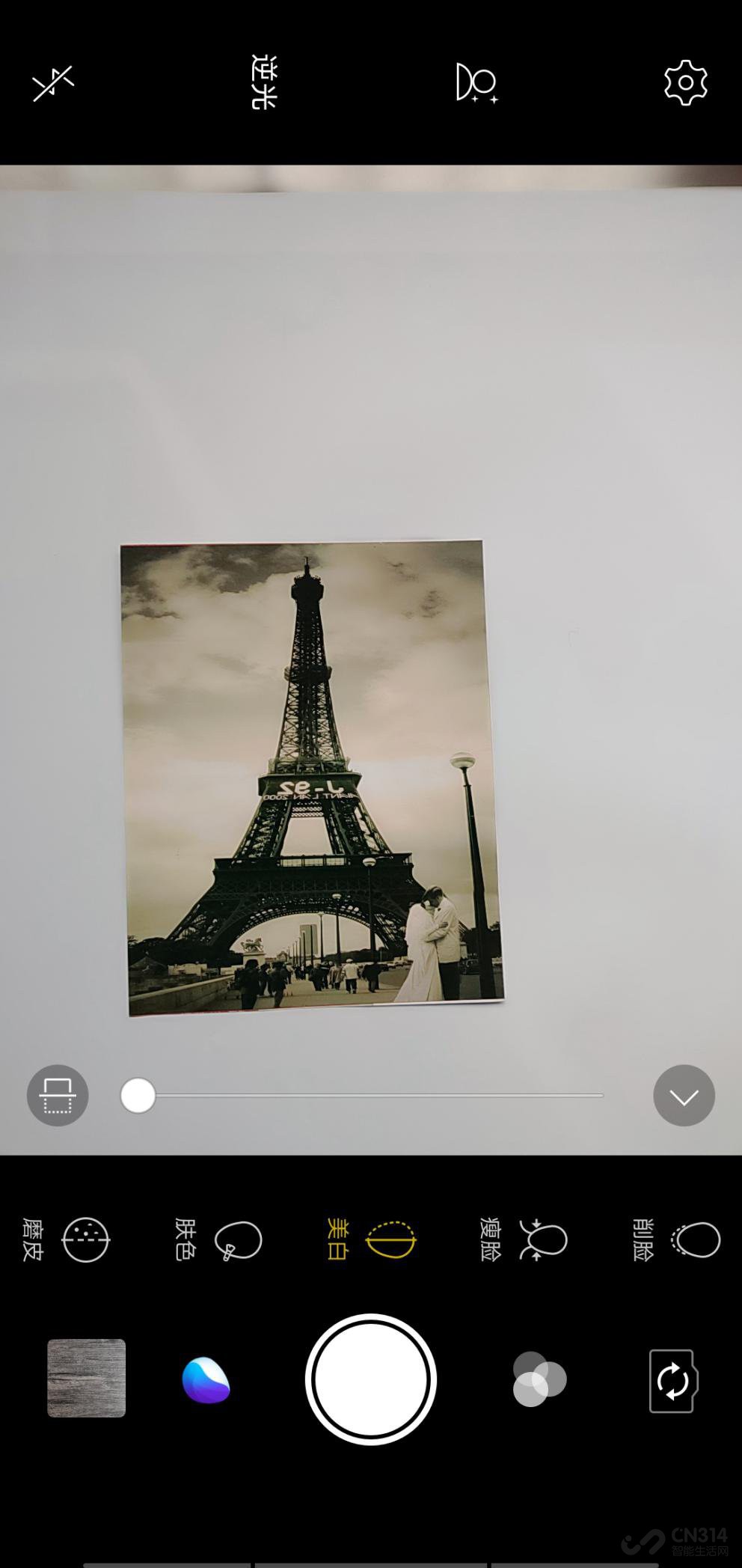Viewport: 742px width, 1568px height.
Task: Collapse the beauty panel with down chevron
Action: [x=684, y=1096]
